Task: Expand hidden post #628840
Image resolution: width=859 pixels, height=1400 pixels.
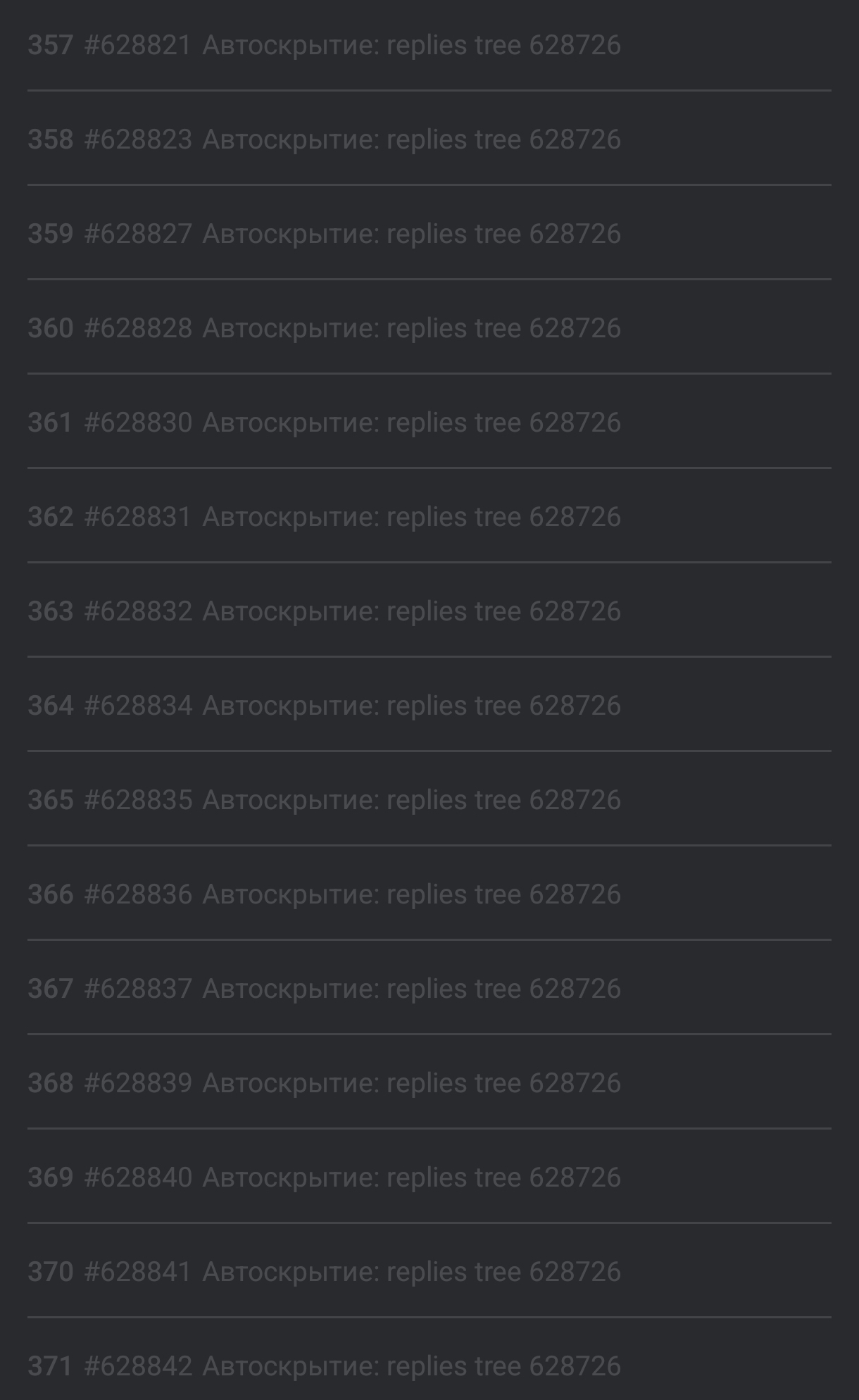Action: (x=429, y=1177)
